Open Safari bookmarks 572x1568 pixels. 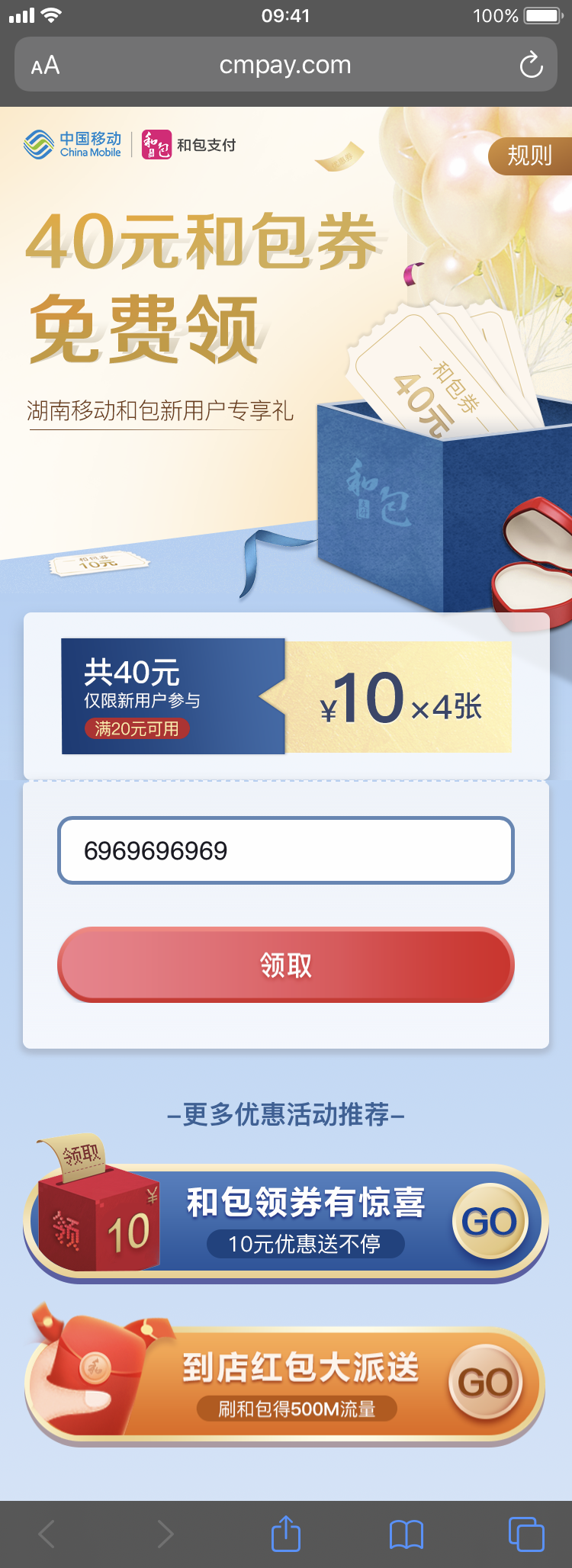coord(406,1533)
